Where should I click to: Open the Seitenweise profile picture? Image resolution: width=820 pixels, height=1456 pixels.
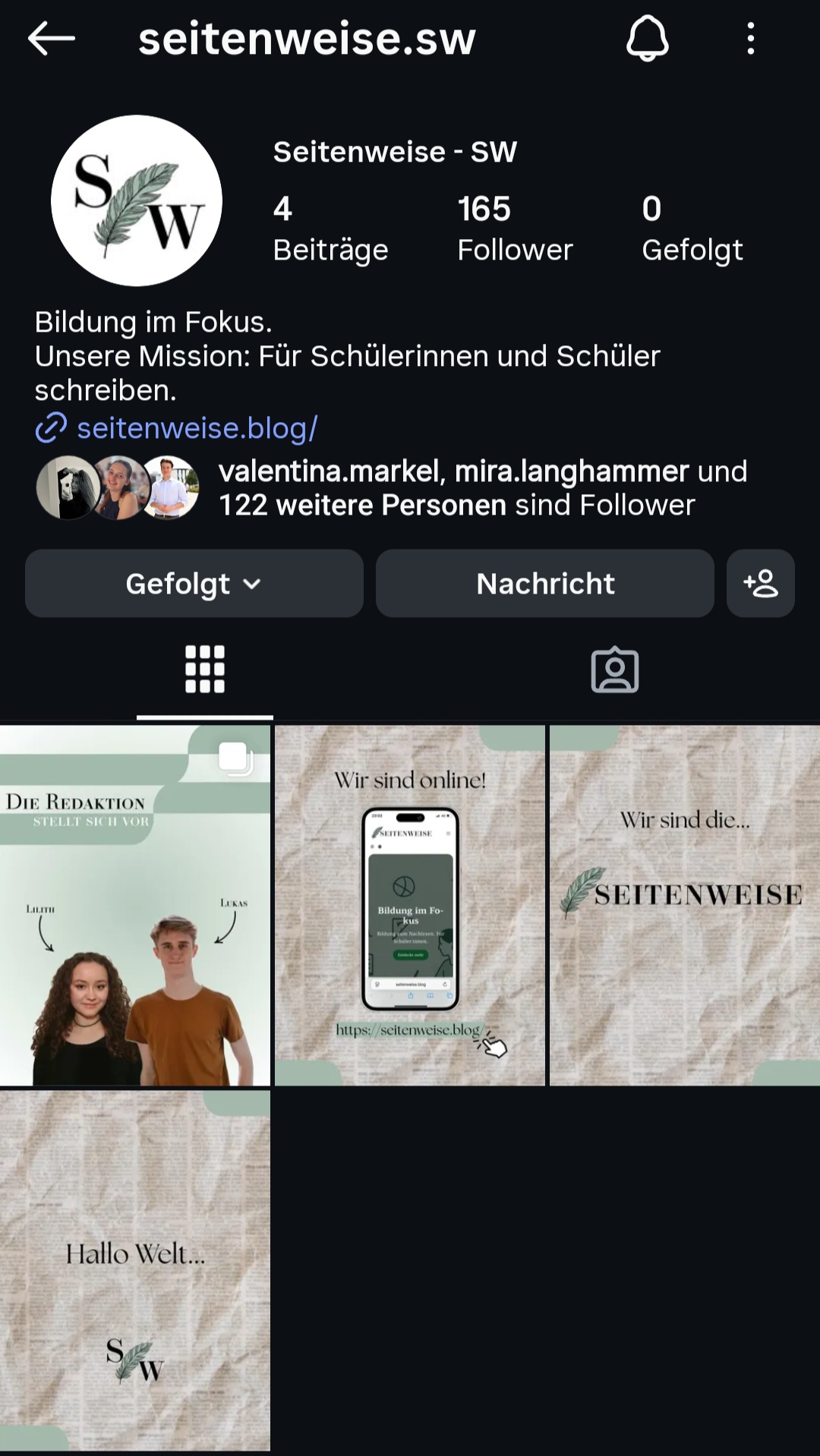[137, 200]
